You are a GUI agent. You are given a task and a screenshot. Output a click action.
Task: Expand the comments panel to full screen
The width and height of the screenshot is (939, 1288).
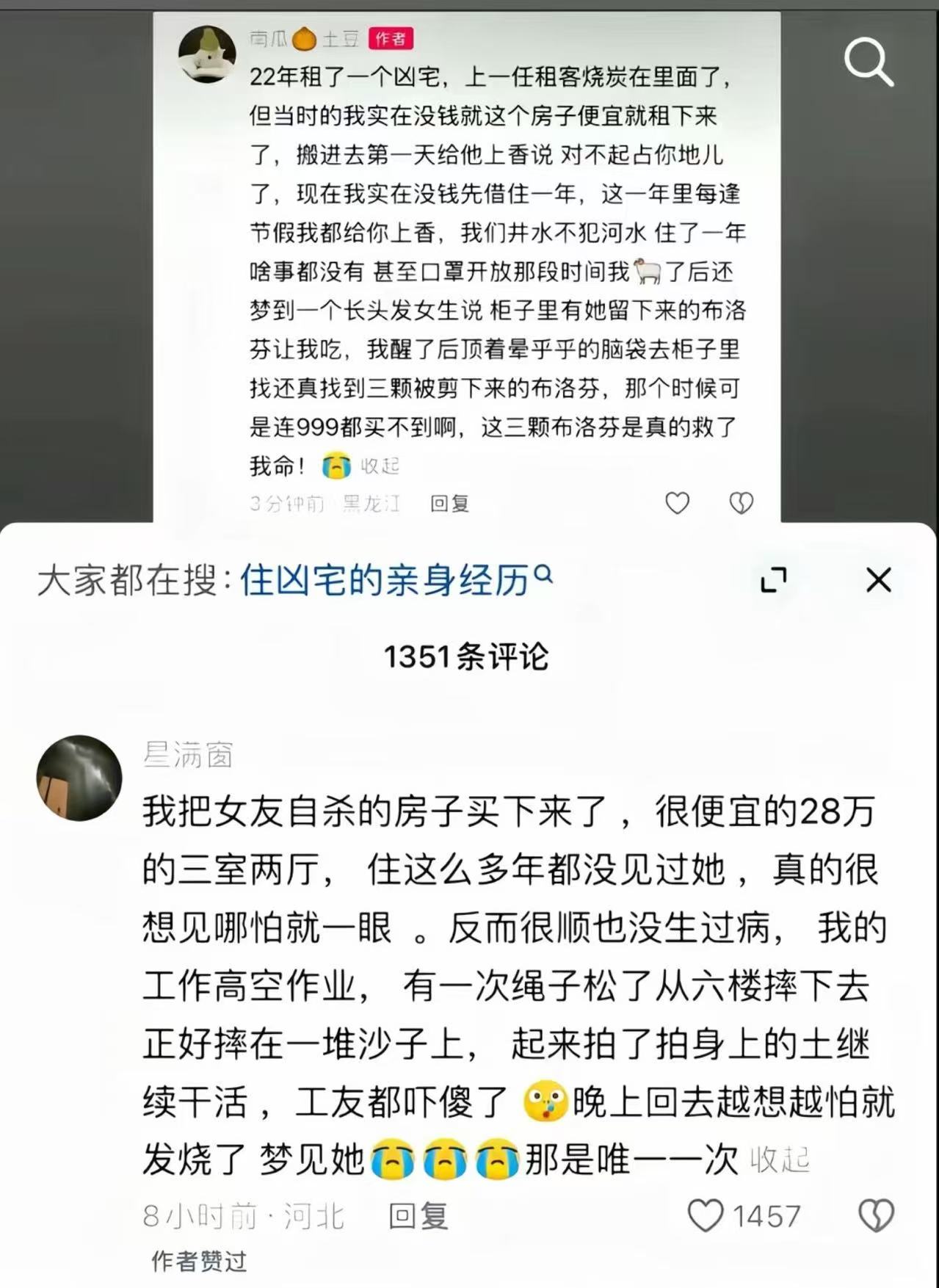point(773,580)
